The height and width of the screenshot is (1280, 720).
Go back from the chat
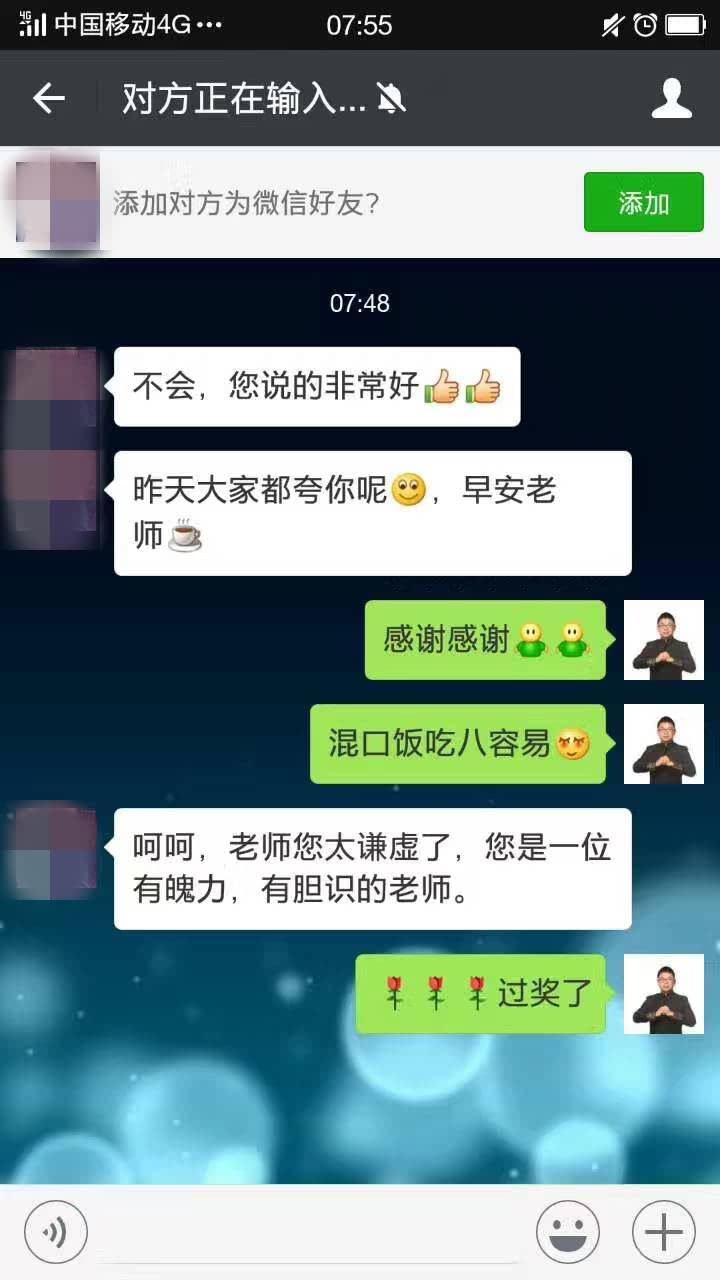(x=49, y=98)
